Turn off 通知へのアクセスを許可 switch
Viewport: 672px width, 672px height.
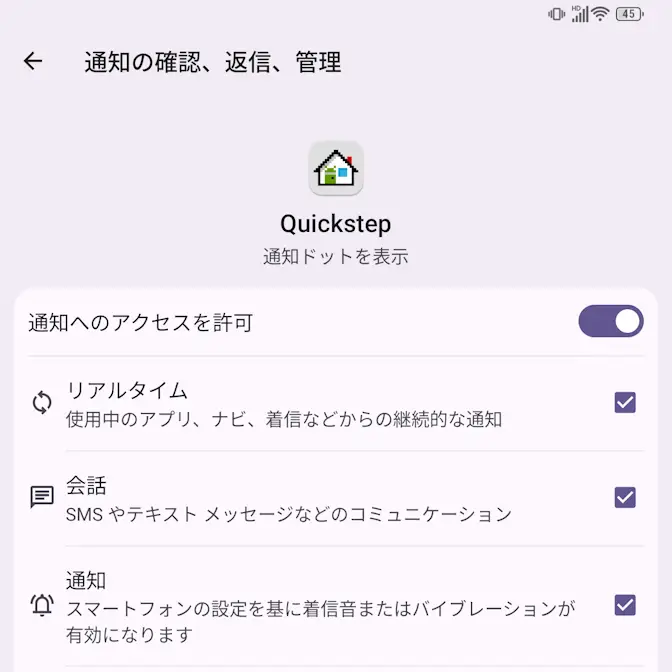point(610,322)
